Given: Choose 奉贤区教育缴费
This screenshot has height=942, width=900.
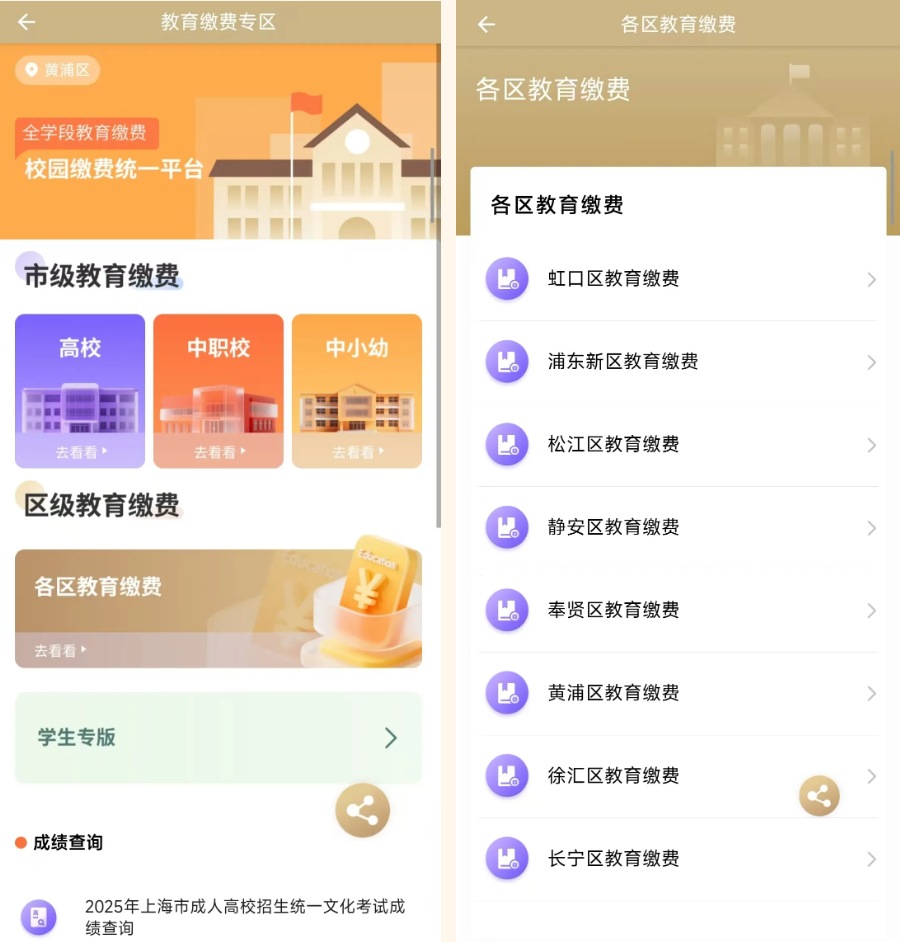Looking at the screenshot, I should [x=678, y=610].
